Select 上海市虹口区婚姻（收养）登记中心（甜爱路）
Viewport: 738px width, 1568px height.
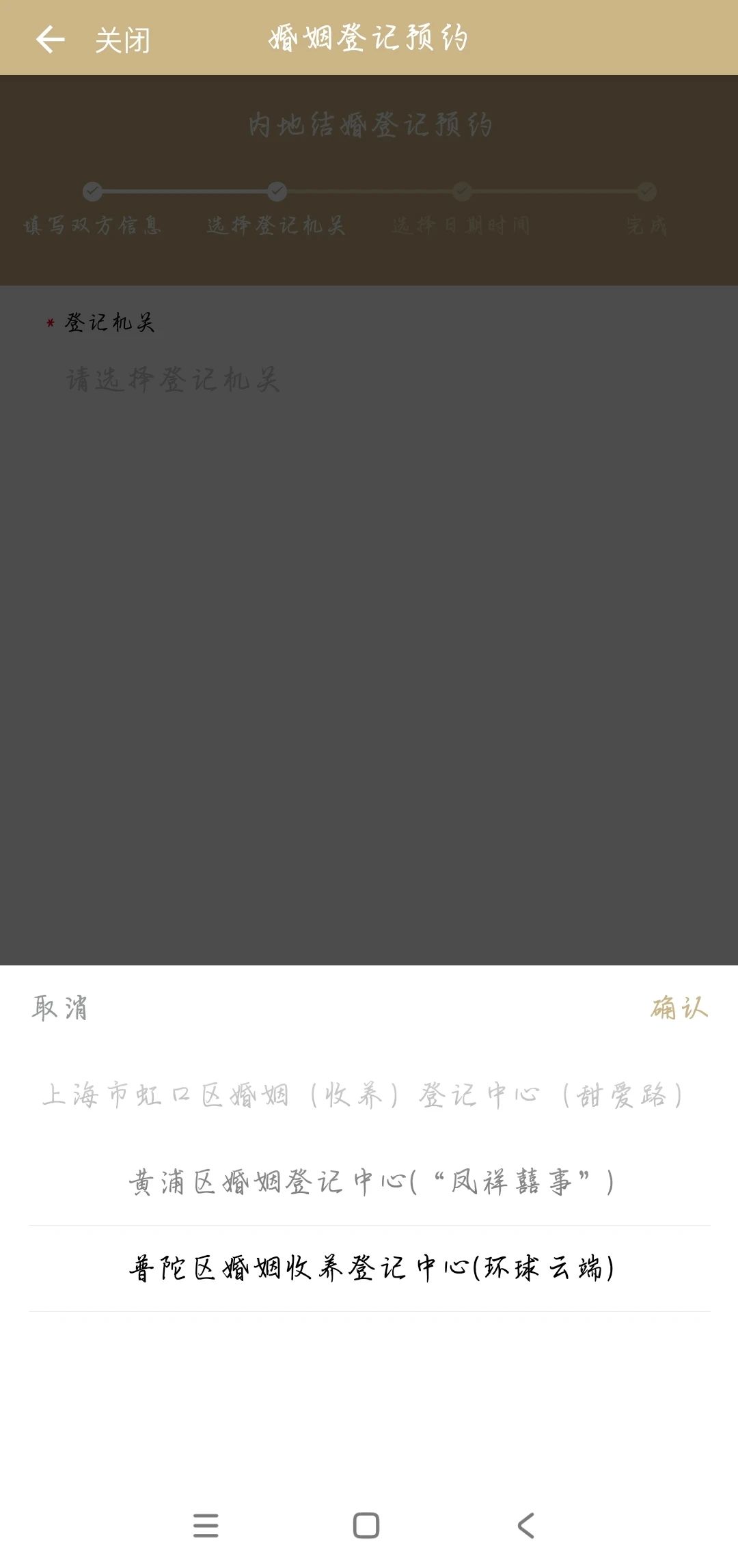[x=362, y=1095]
